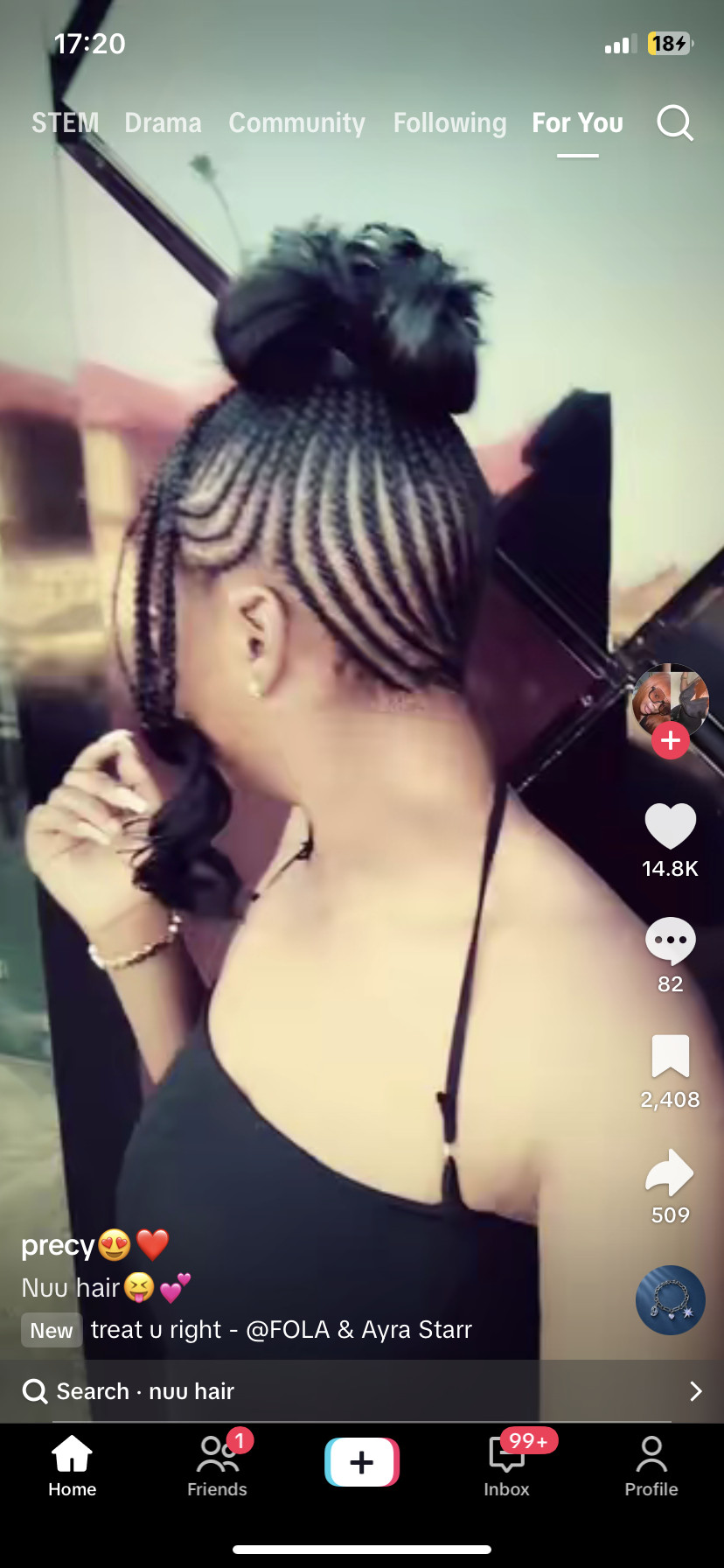Open the search magnifier icon
The width and height of the screenshot is (724, 1568).
(675, 123)
